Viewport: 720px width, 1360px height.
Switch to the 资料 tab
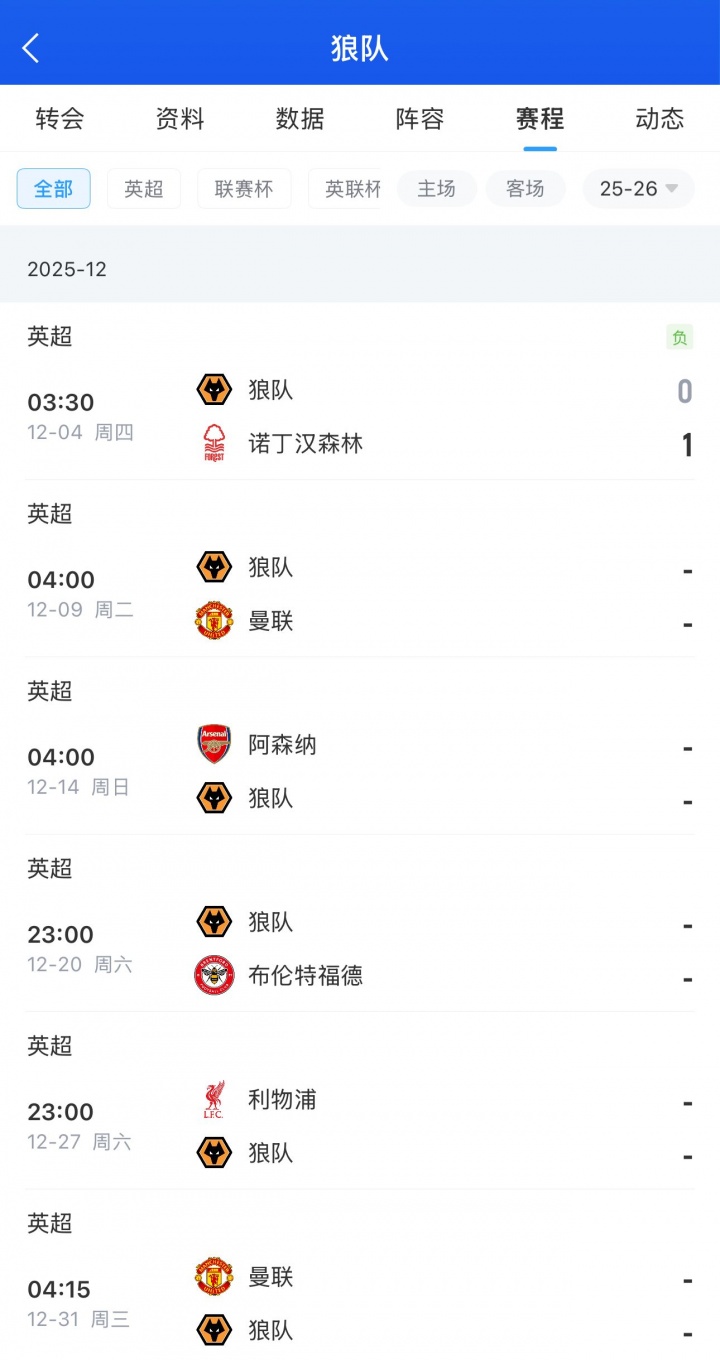(180, 119)
